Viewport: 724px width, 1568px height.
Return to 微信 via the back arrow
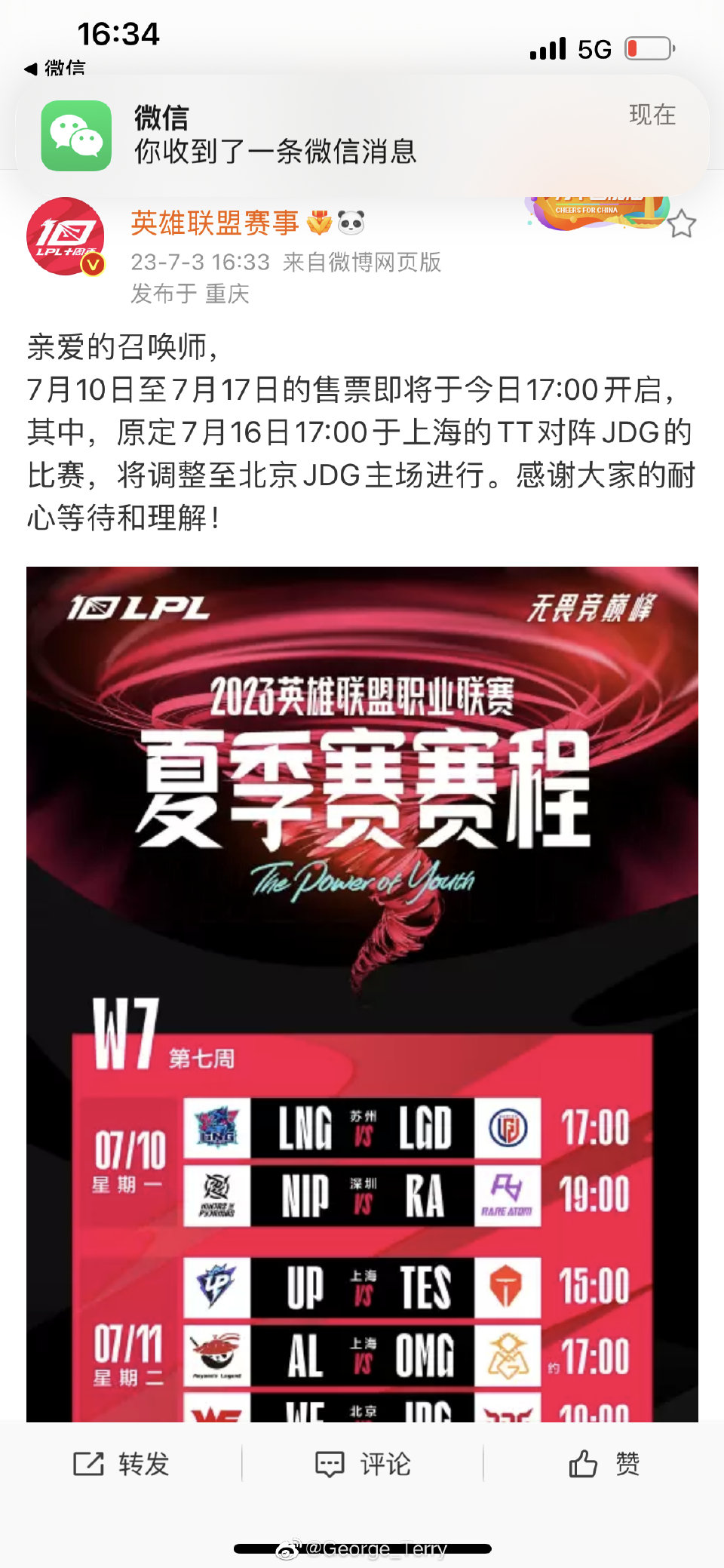coord(53,68)
